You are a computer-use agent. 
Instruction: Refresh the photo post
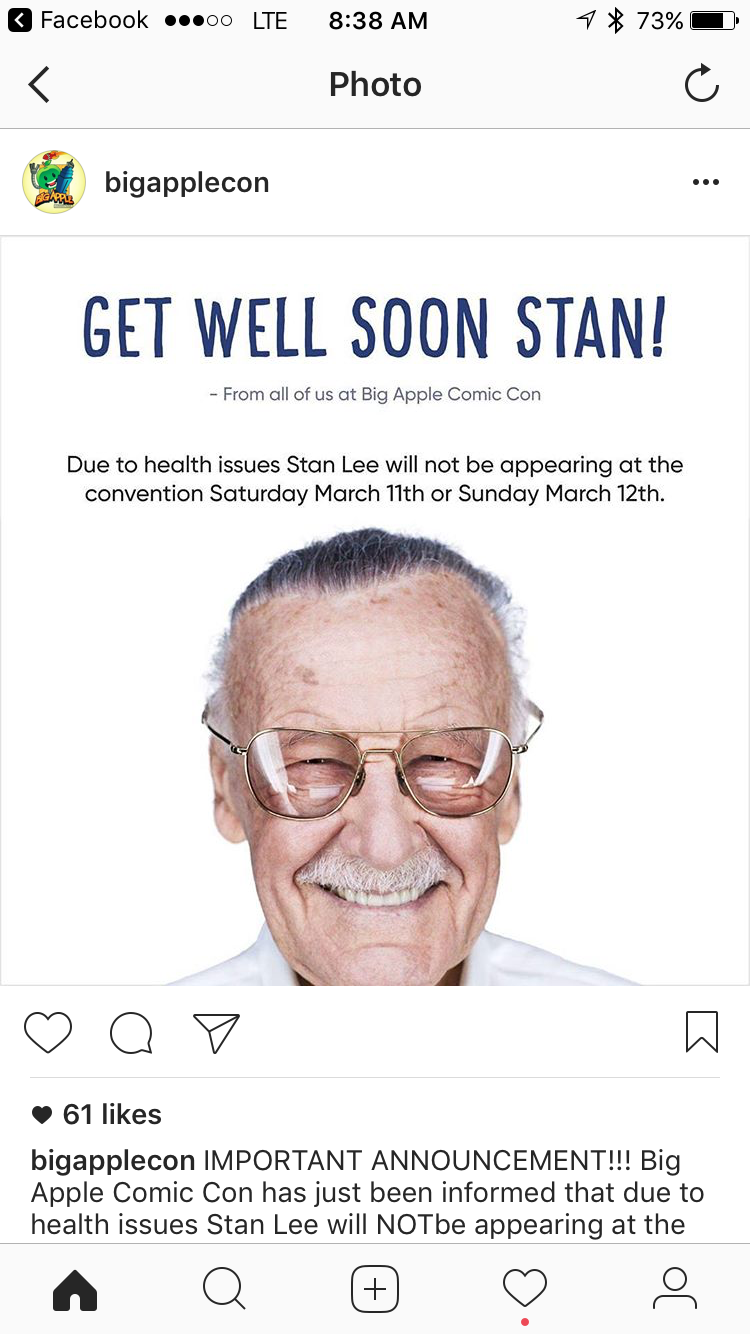701,85
